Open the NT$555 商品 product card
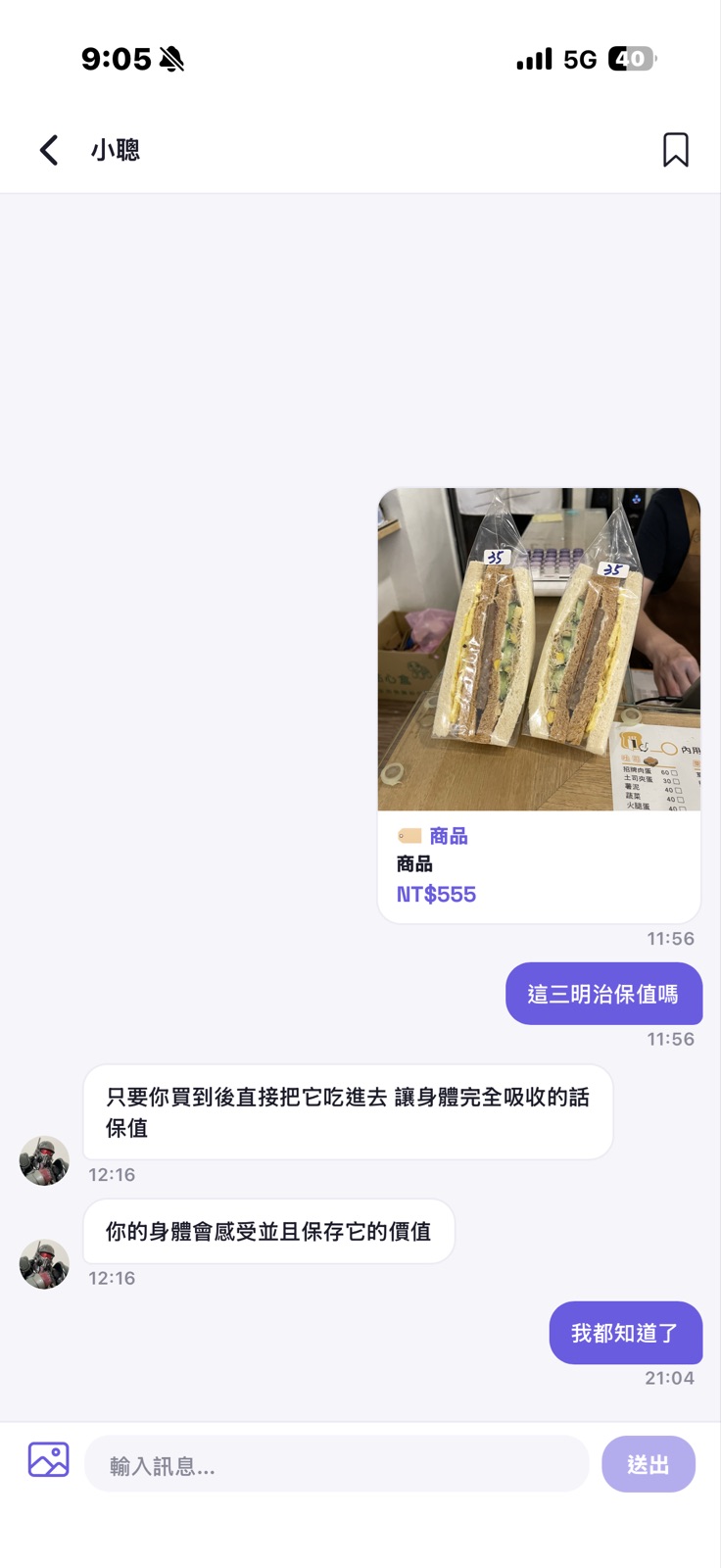Viewport: 721px width, 1568px height. [539, 706]
